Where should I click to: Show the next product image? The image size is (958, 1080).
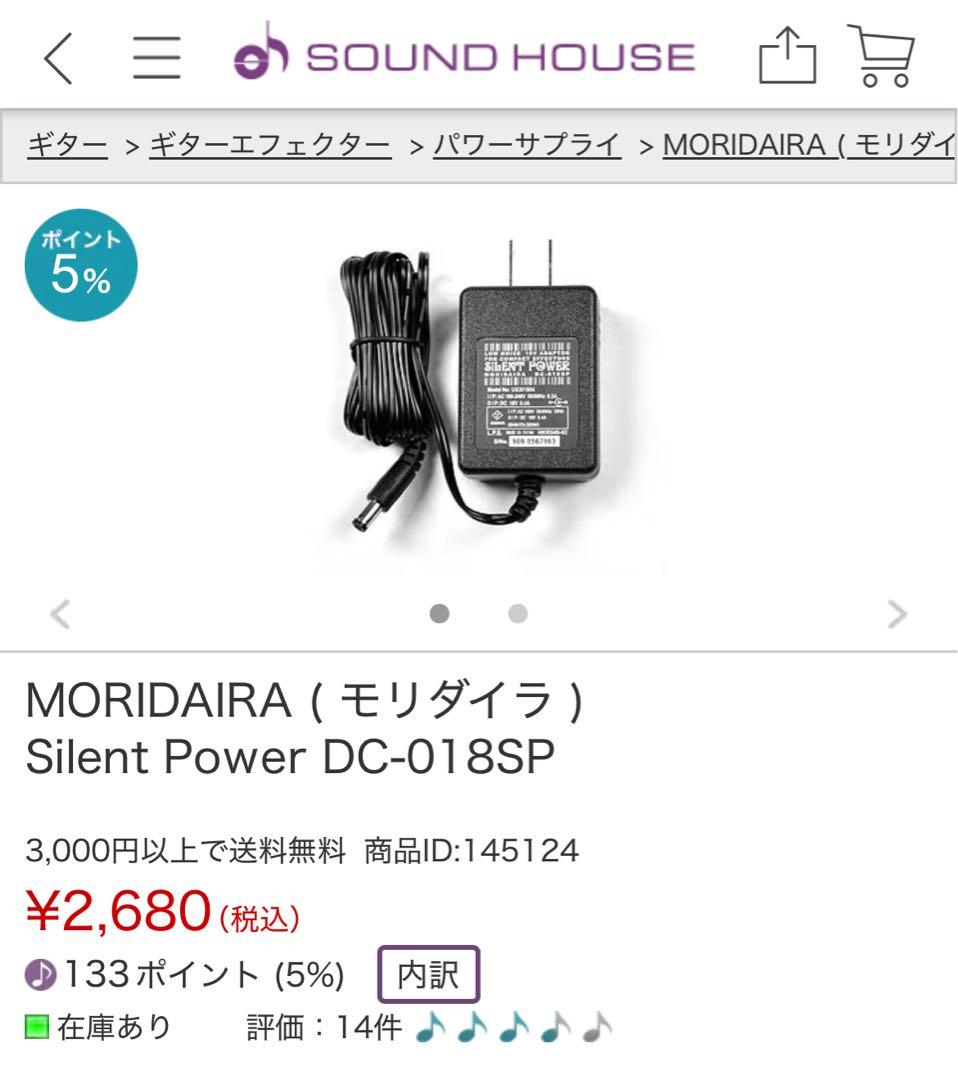point(897,614)
